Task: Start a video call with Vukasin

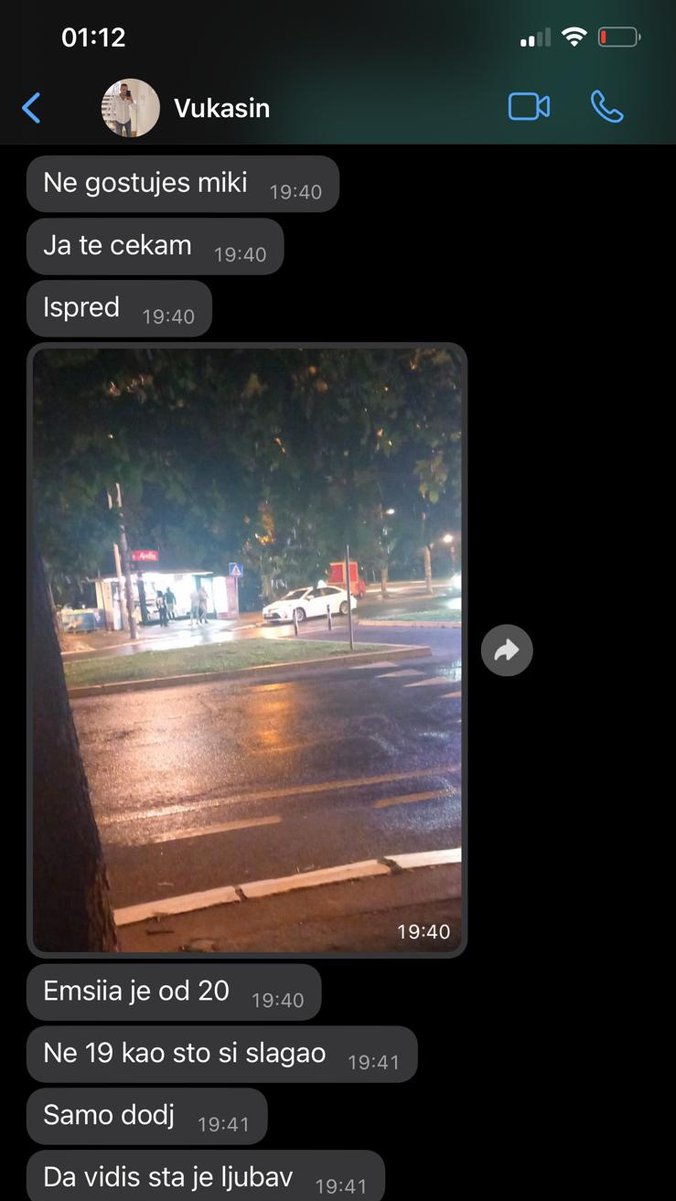Action: [x=529, y=107]
